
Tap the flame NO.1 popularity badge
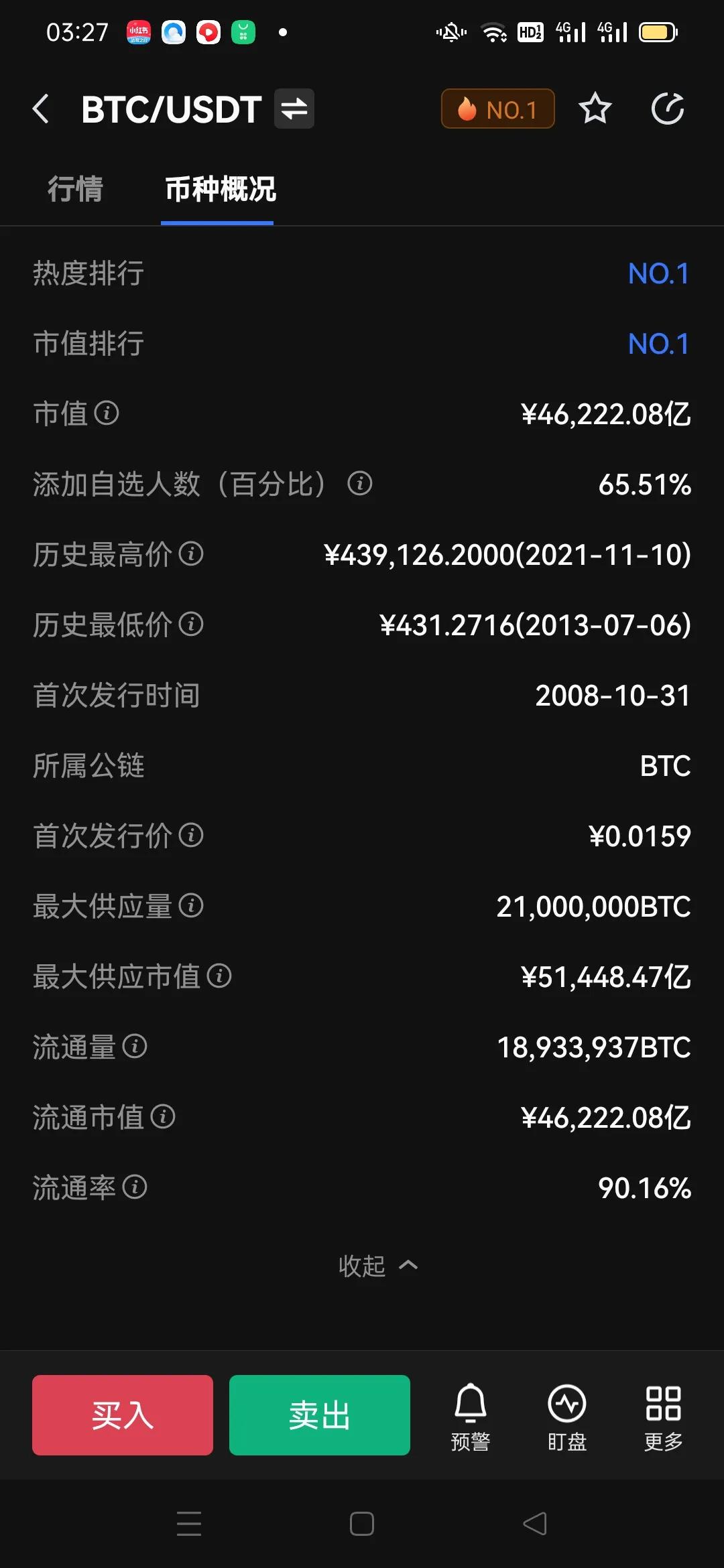497,109
